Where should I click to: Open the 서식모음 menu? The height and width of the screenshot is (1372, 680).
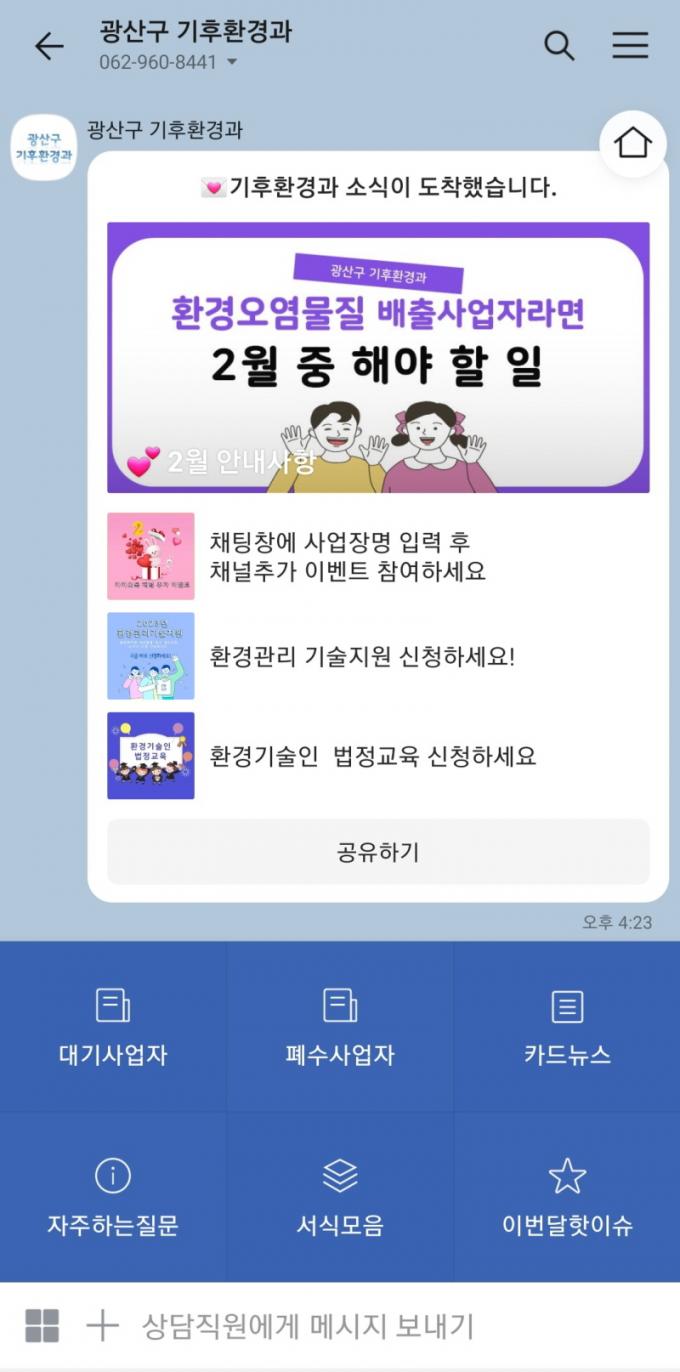340,1197
